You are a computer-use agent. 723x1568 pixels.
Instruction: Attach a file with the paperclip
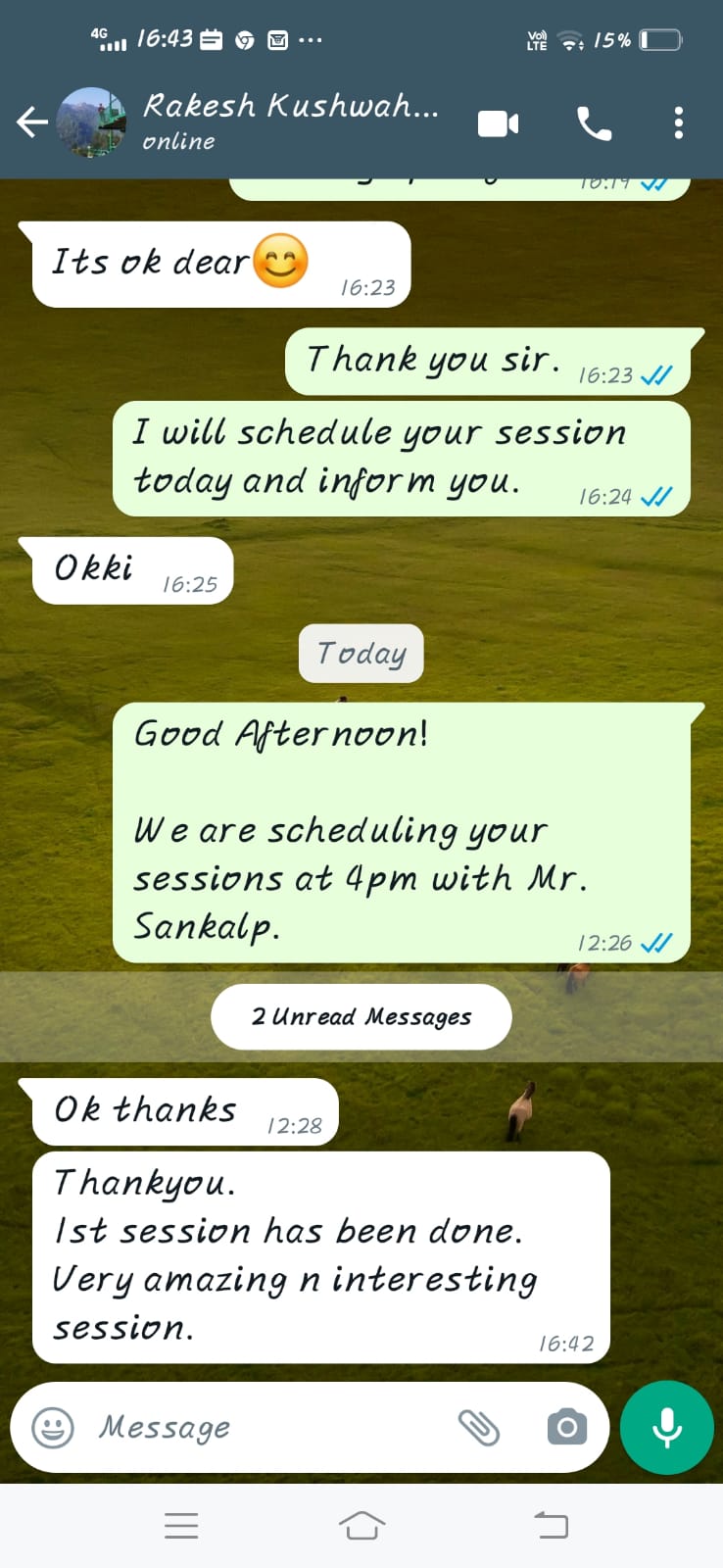click(x=479, y=1427)
